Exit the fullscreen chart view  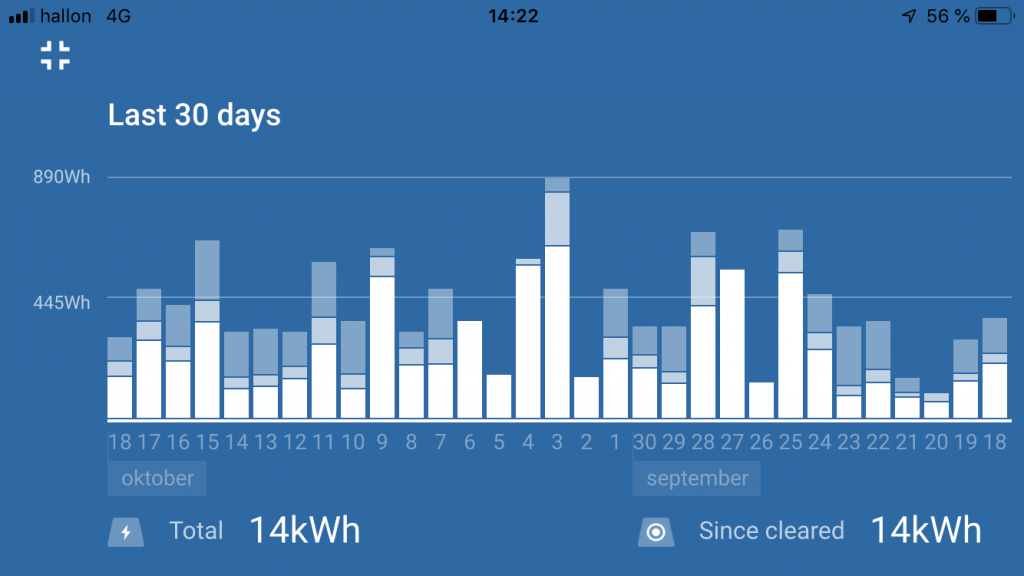(x=55, y=55)
